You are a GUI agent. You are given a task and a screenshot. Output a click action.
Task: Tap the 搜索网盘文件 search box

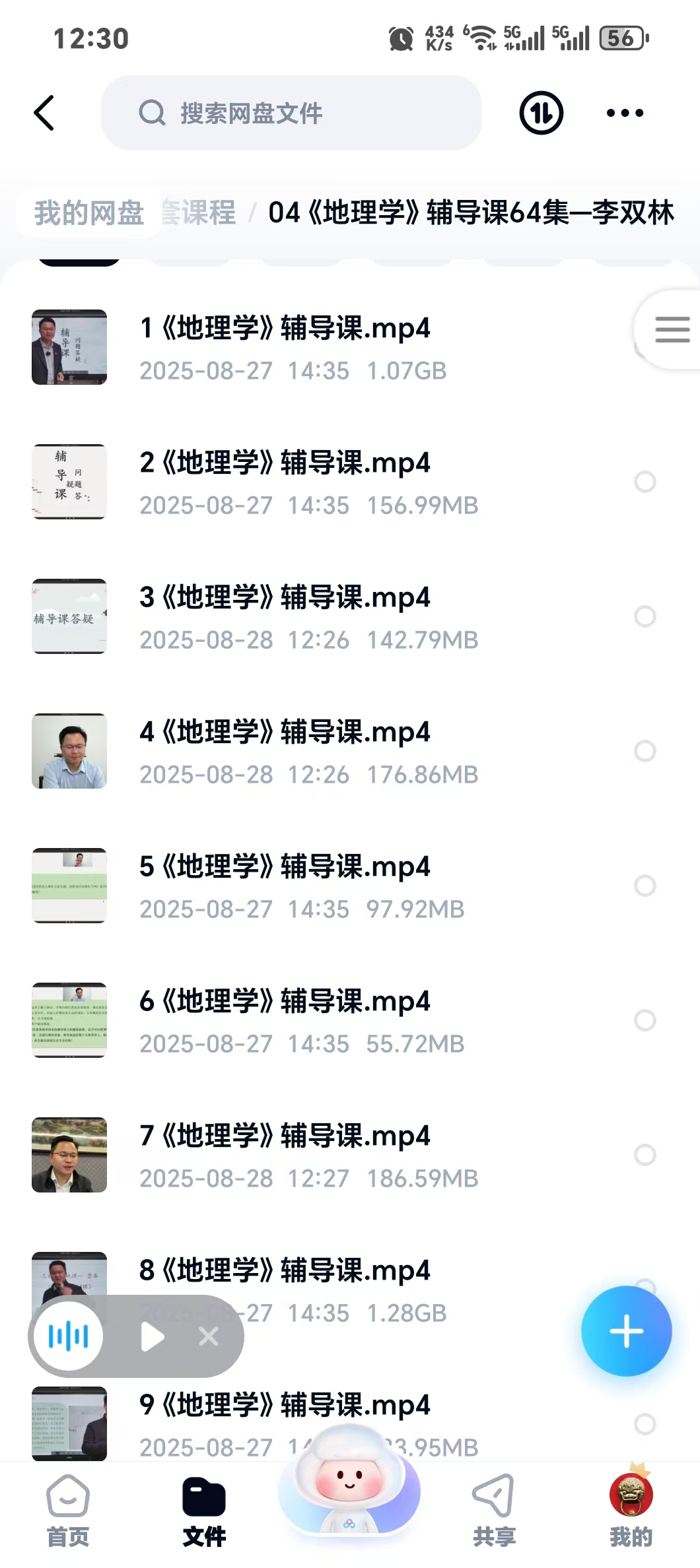coord(291,113)
